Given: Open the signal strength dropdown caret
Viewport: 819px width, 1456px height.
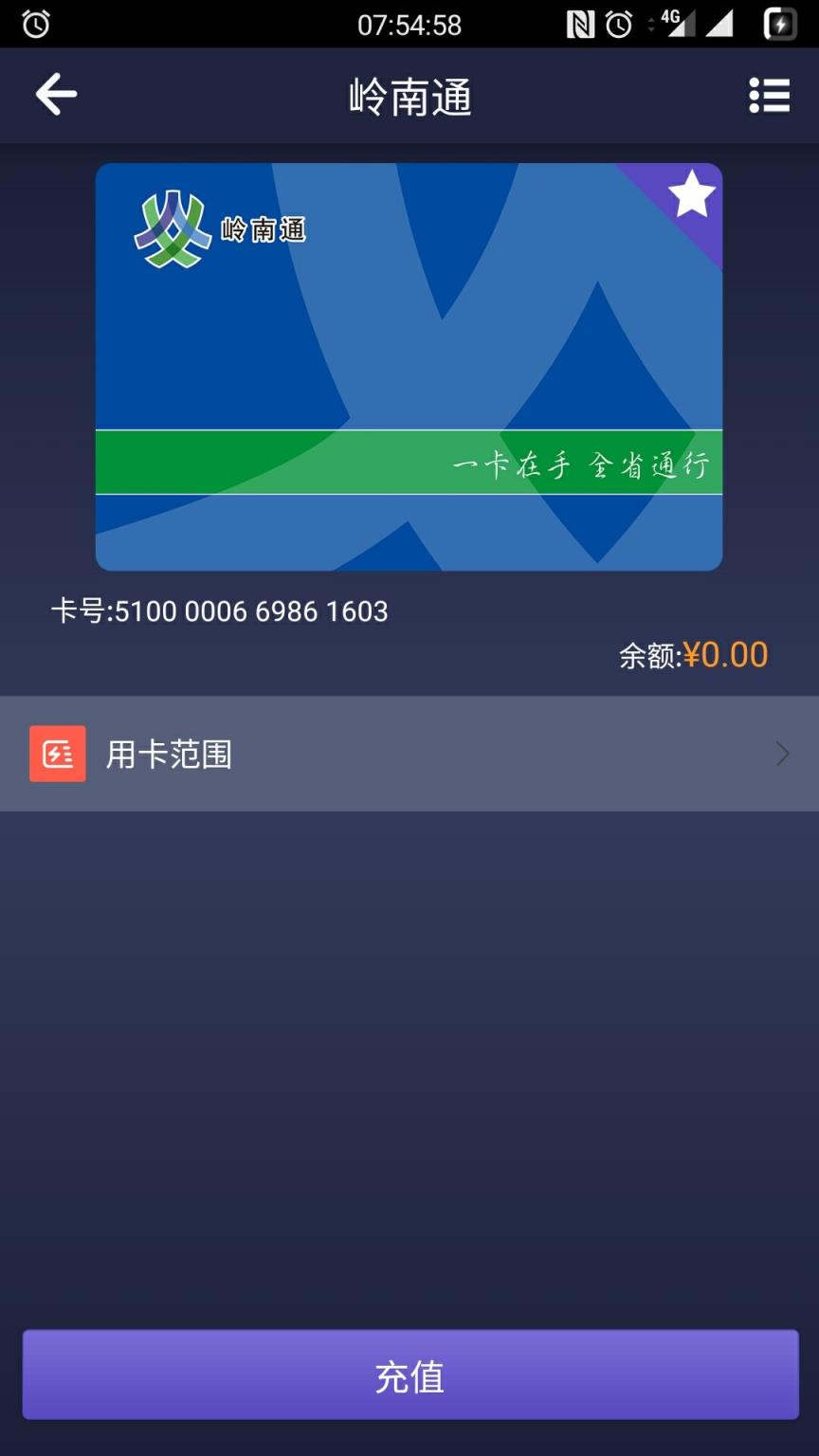Looking at the screenshot, I should (651, 24).
